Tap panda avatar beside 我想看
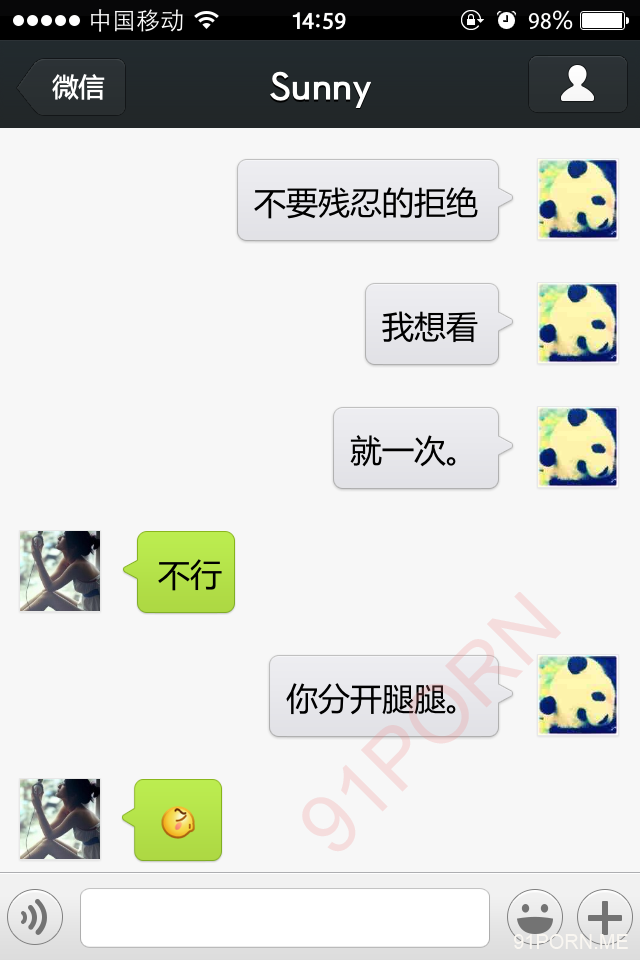The image size is (640, 960). (x=578, y=323)
